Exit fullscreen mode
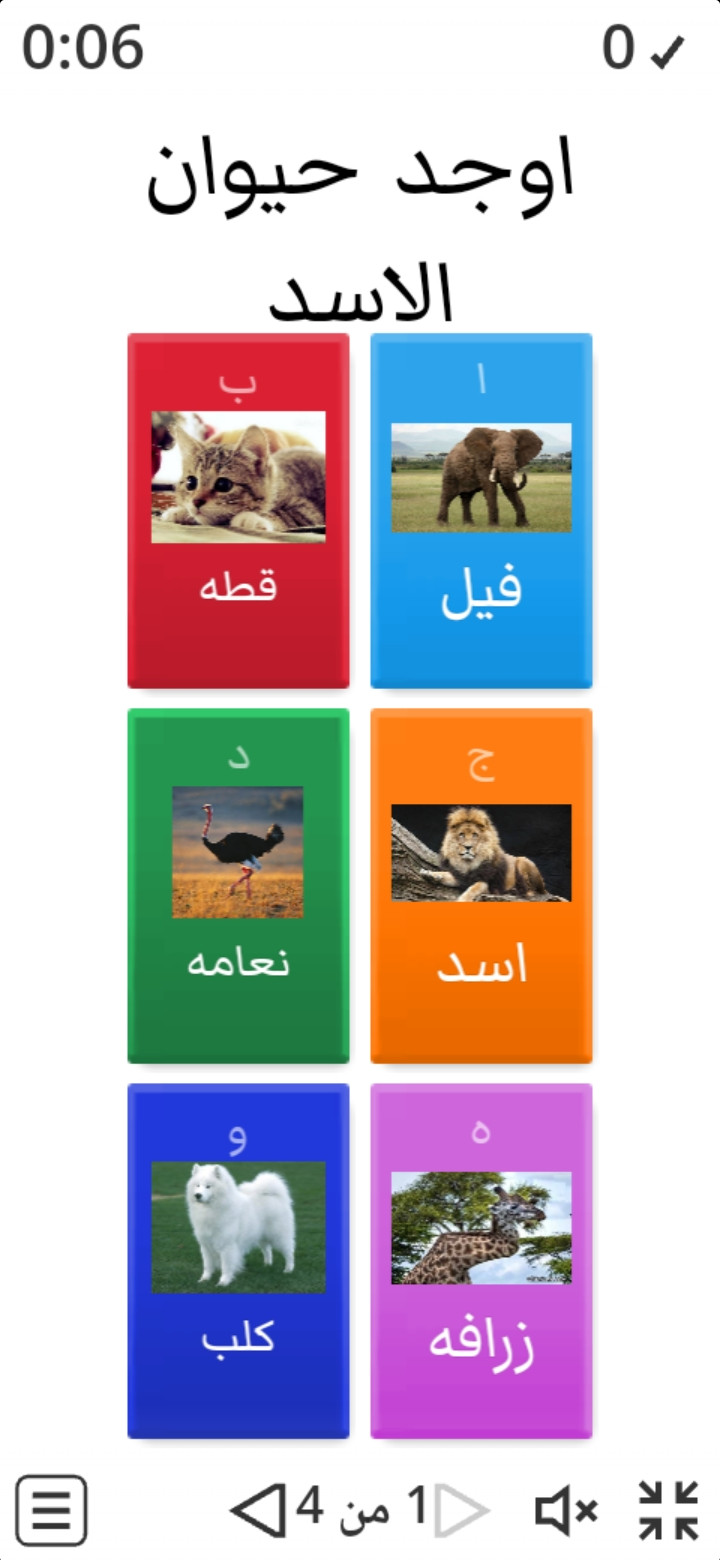The height and width of the screenshot is (1560, 720). 668,1510
